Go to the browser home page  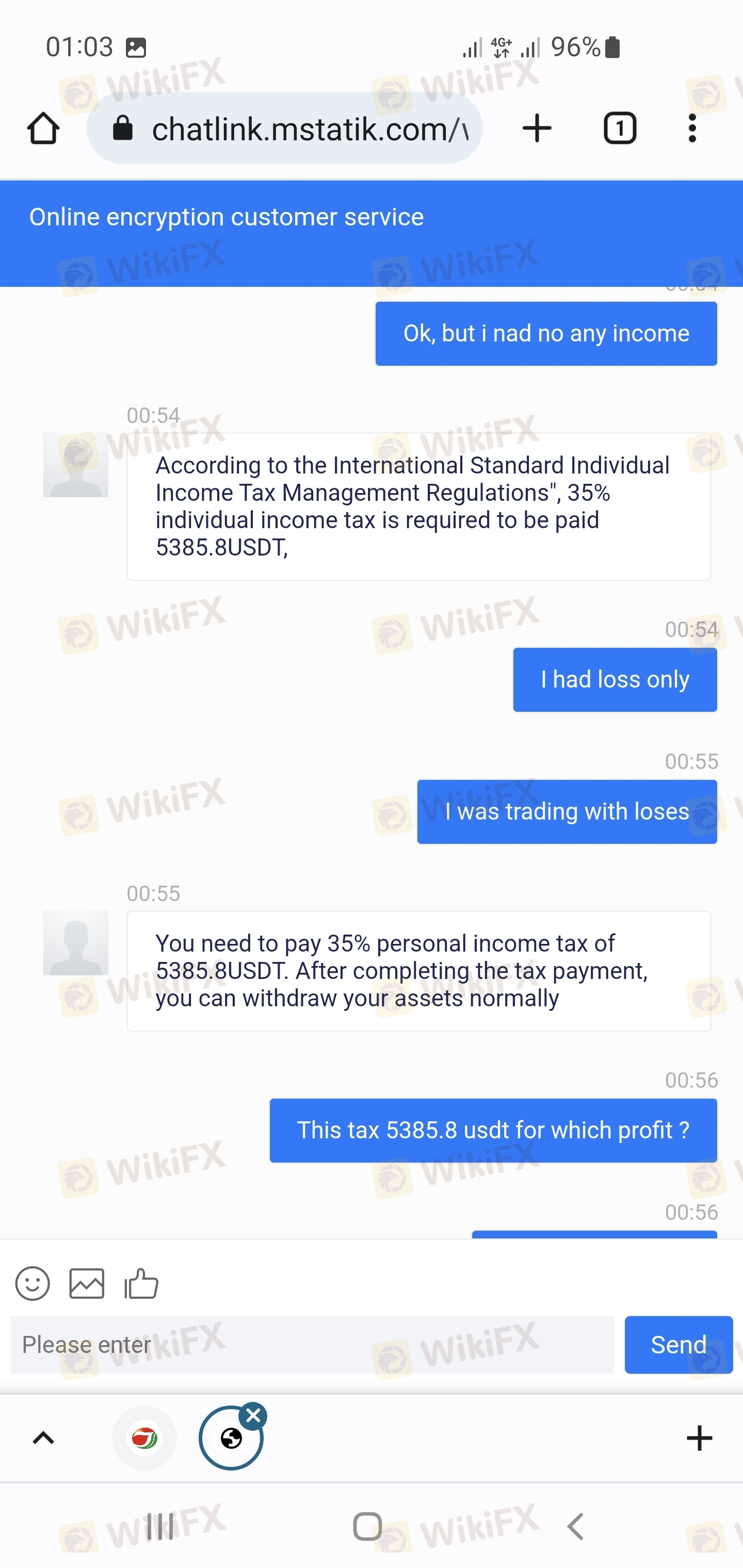pyautogui.click(x=43, y=128)
